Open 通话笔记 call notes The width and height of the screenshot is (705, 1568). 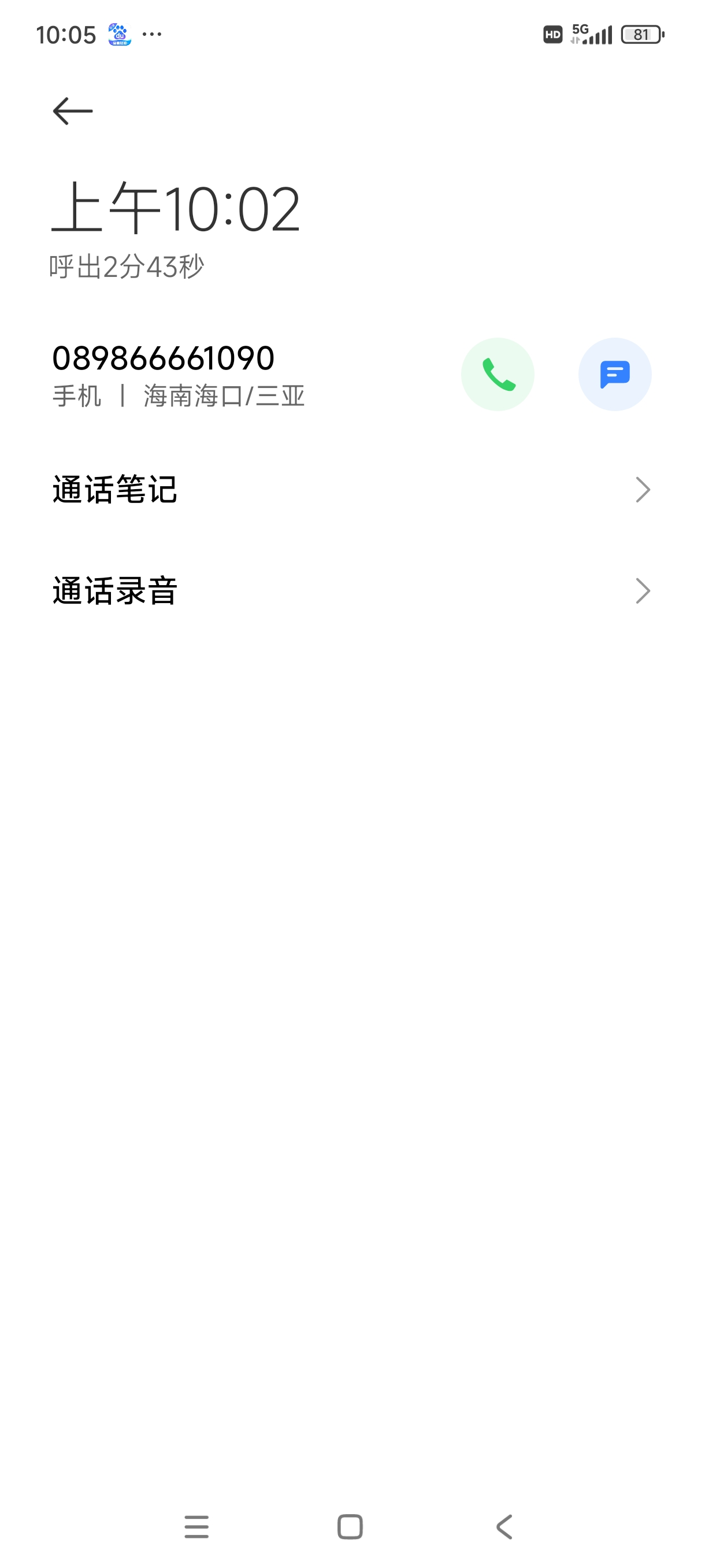point(351,489)
